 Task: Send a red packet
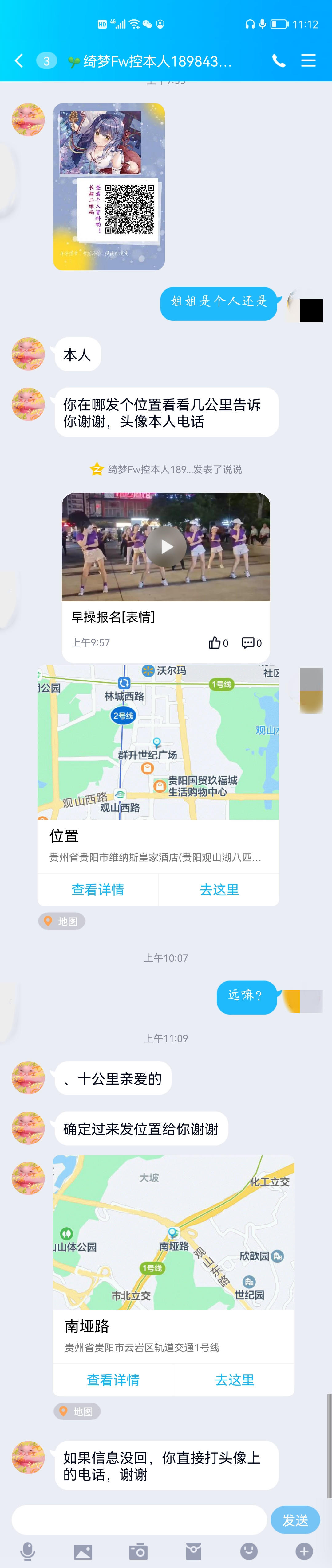194,1551
